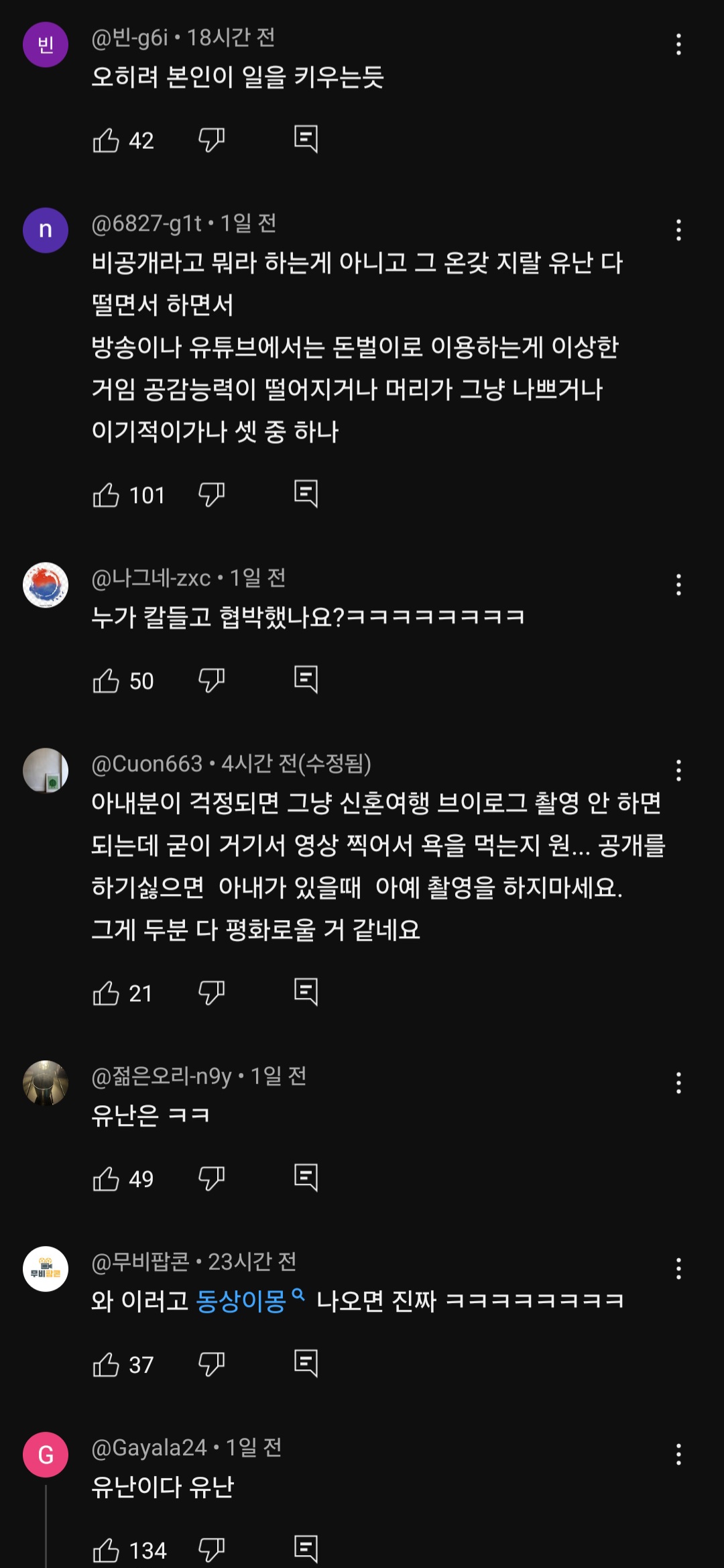Open overflow menu for @Cuon663's comment
Image resolution: width=724 pixels, height=1568 pixels.
[x=678, y=771]
